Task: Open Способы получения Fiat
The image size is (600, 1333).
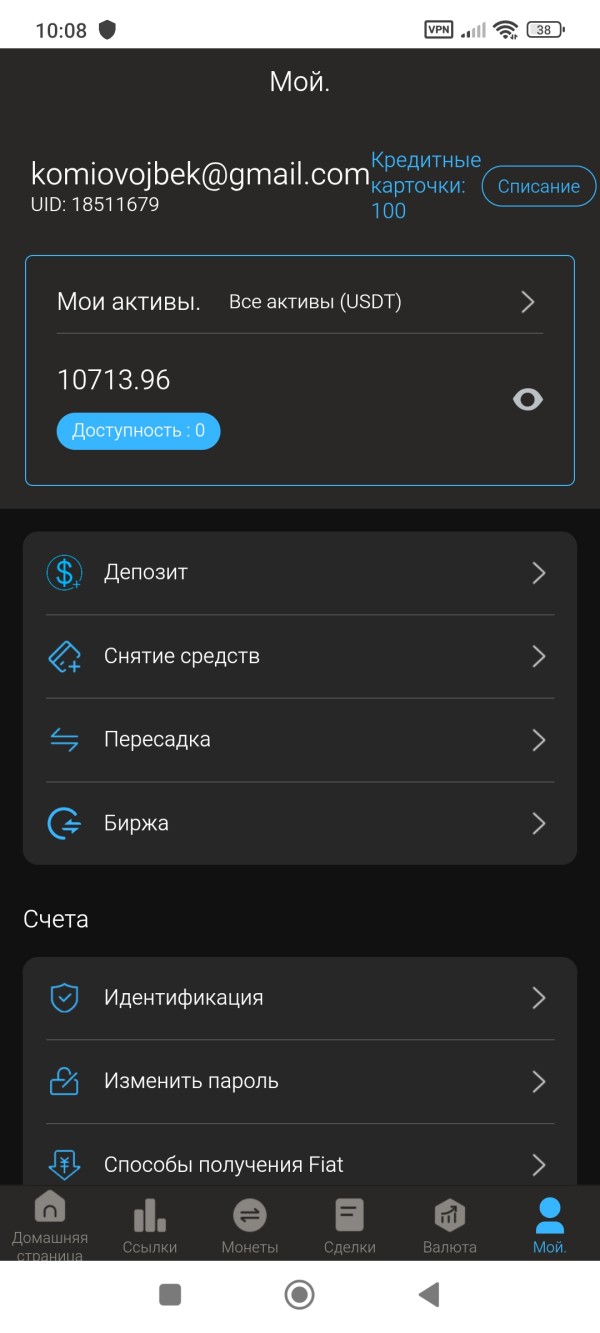Action: pyautogui.click(x=300, y=1164)
